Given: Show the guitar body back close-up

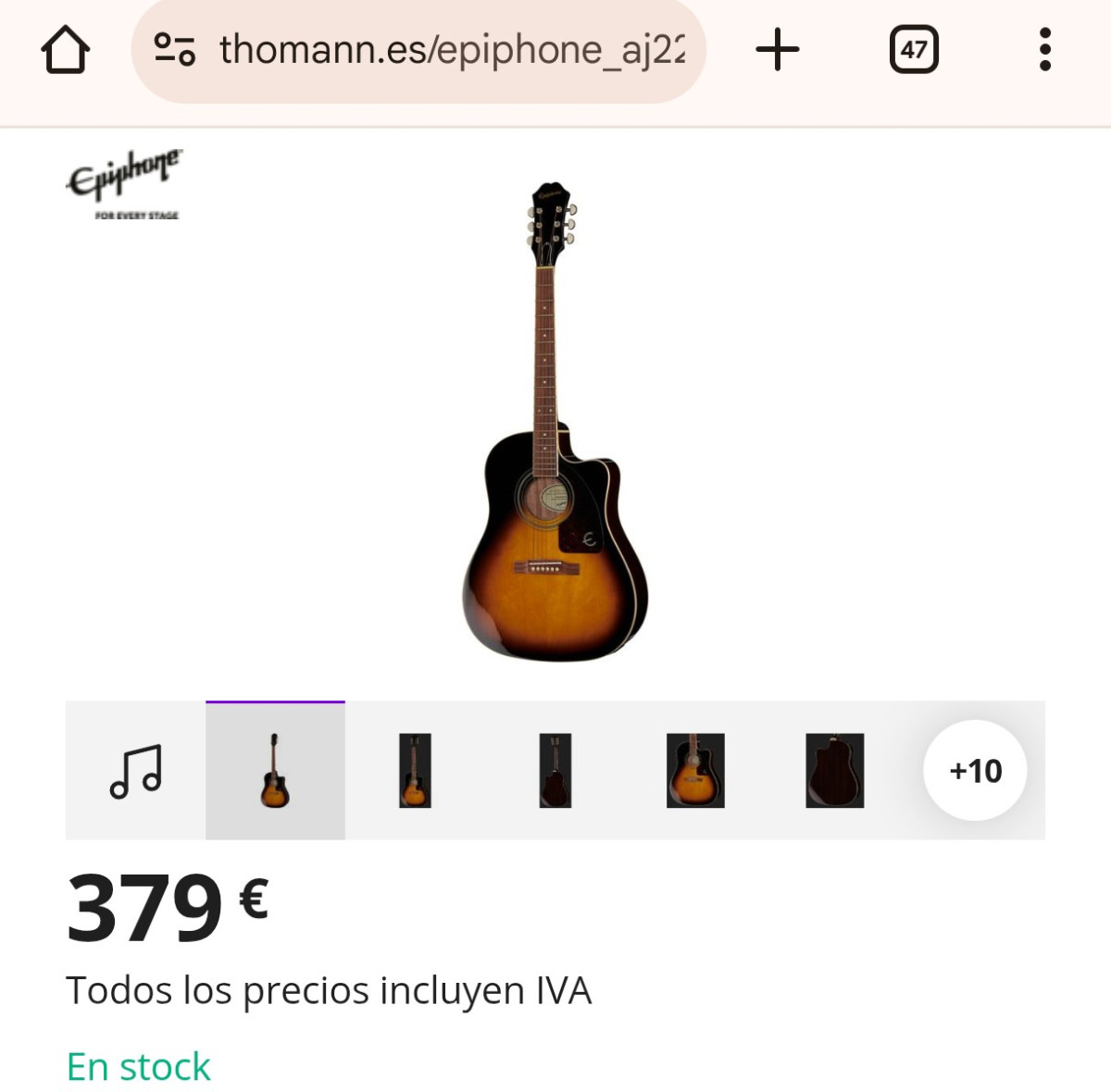Looking at the screenshot, I should coord(834,771).
